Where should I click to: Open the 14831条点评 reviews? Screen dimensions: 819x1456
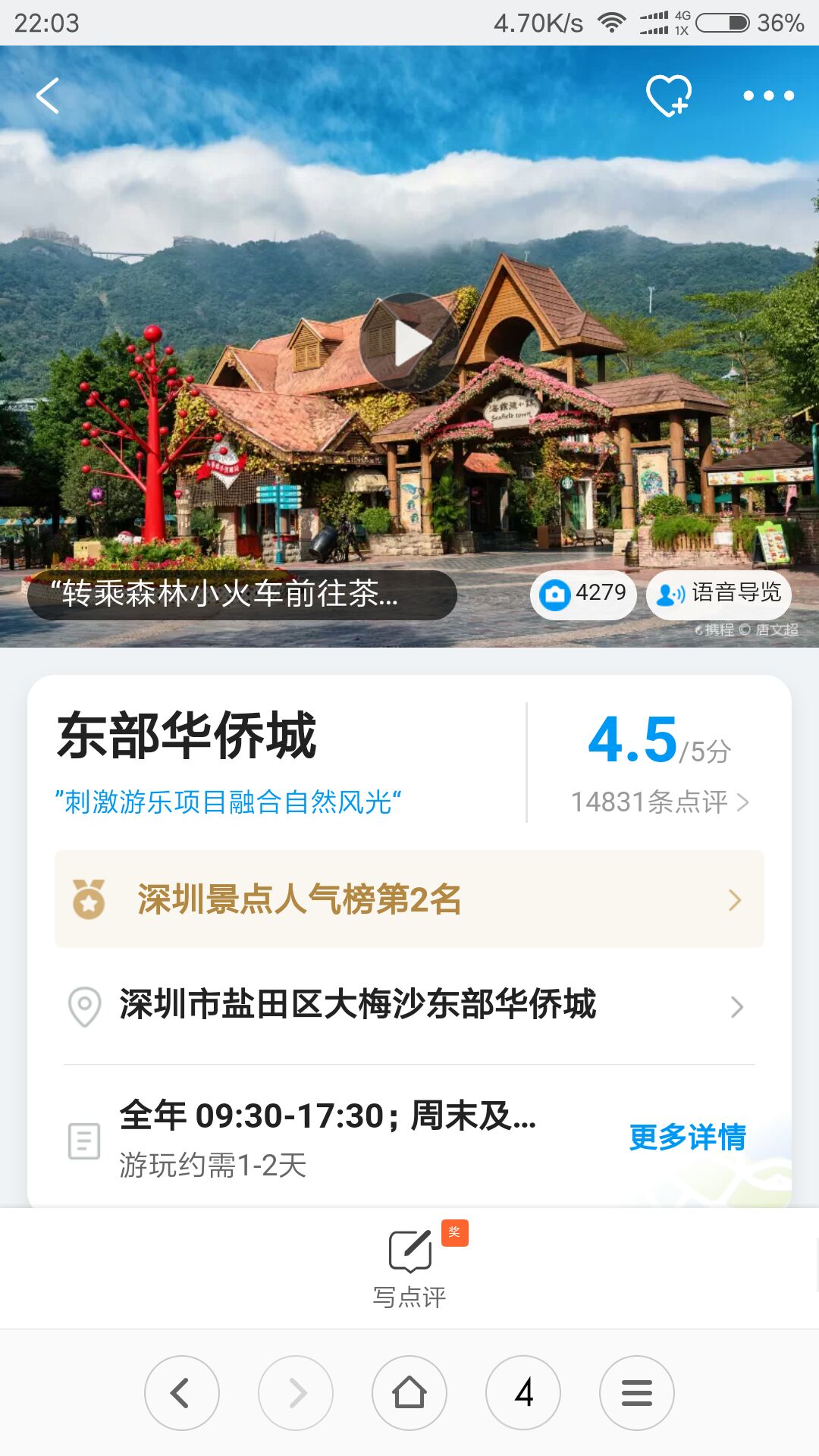(659, 802)
